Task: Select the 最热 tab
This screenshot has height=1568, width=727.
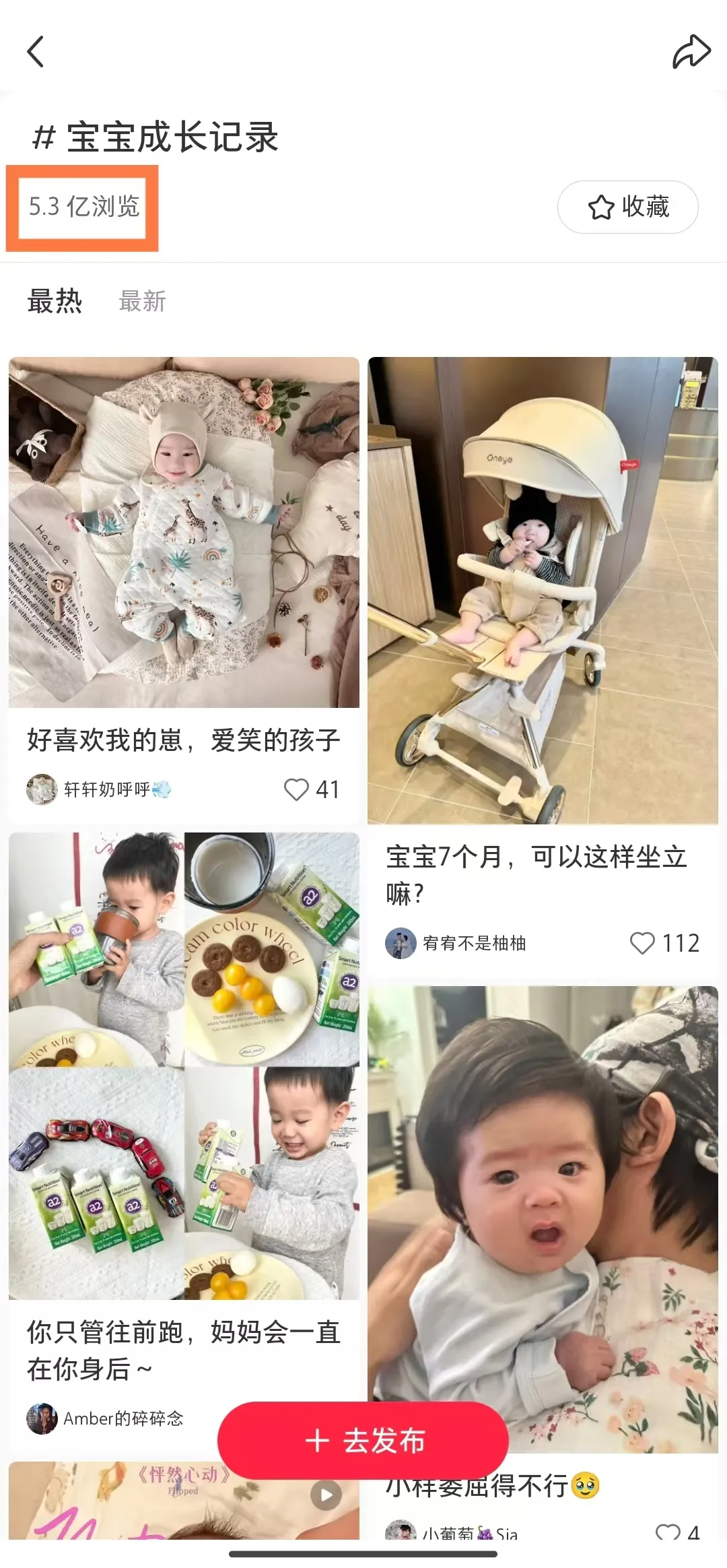Action: pyautogui.click(x=55, y=301)
